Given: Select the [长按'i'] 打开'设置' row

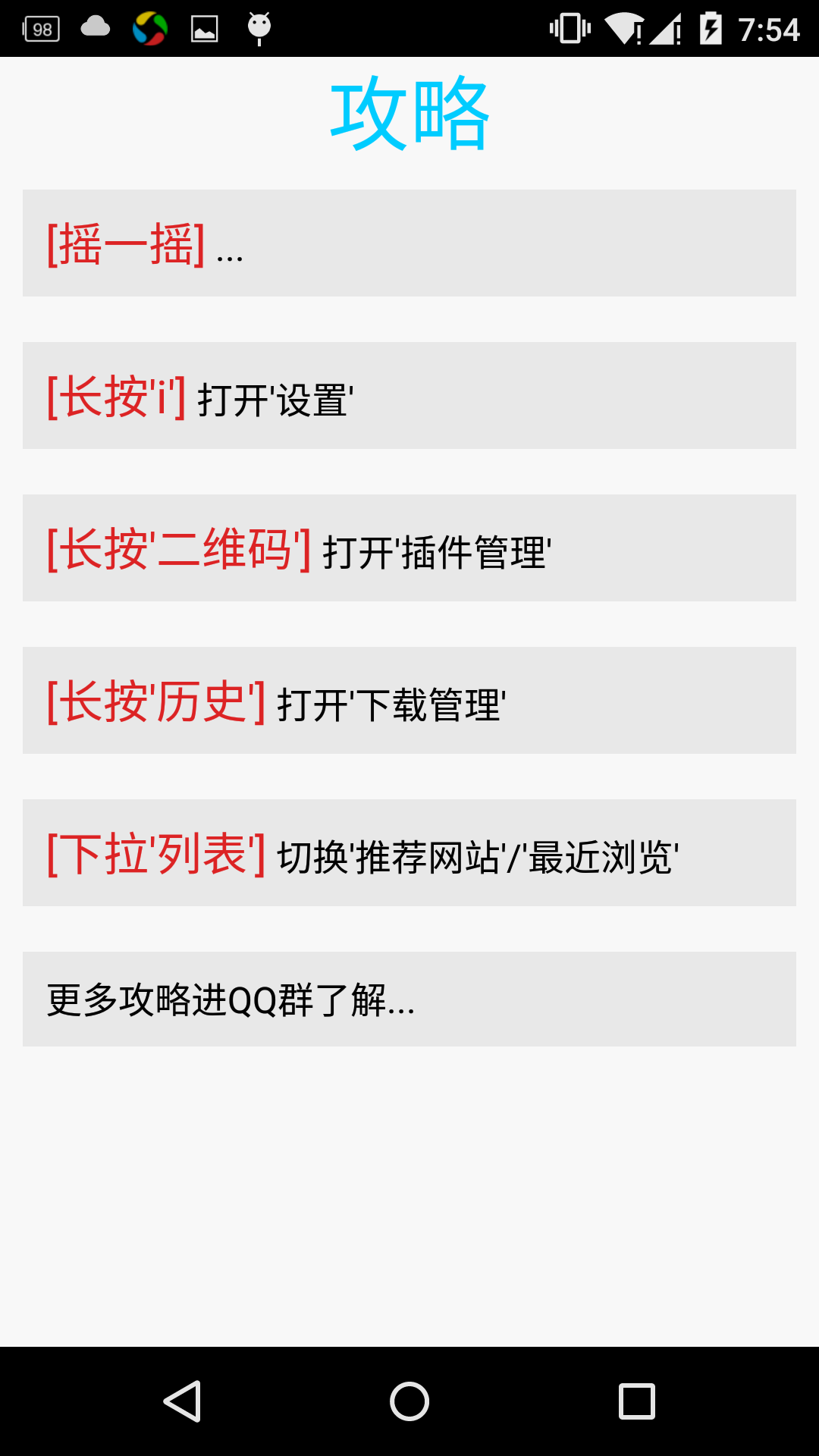Looking at the screenshot, I should [x=409, y=395].
